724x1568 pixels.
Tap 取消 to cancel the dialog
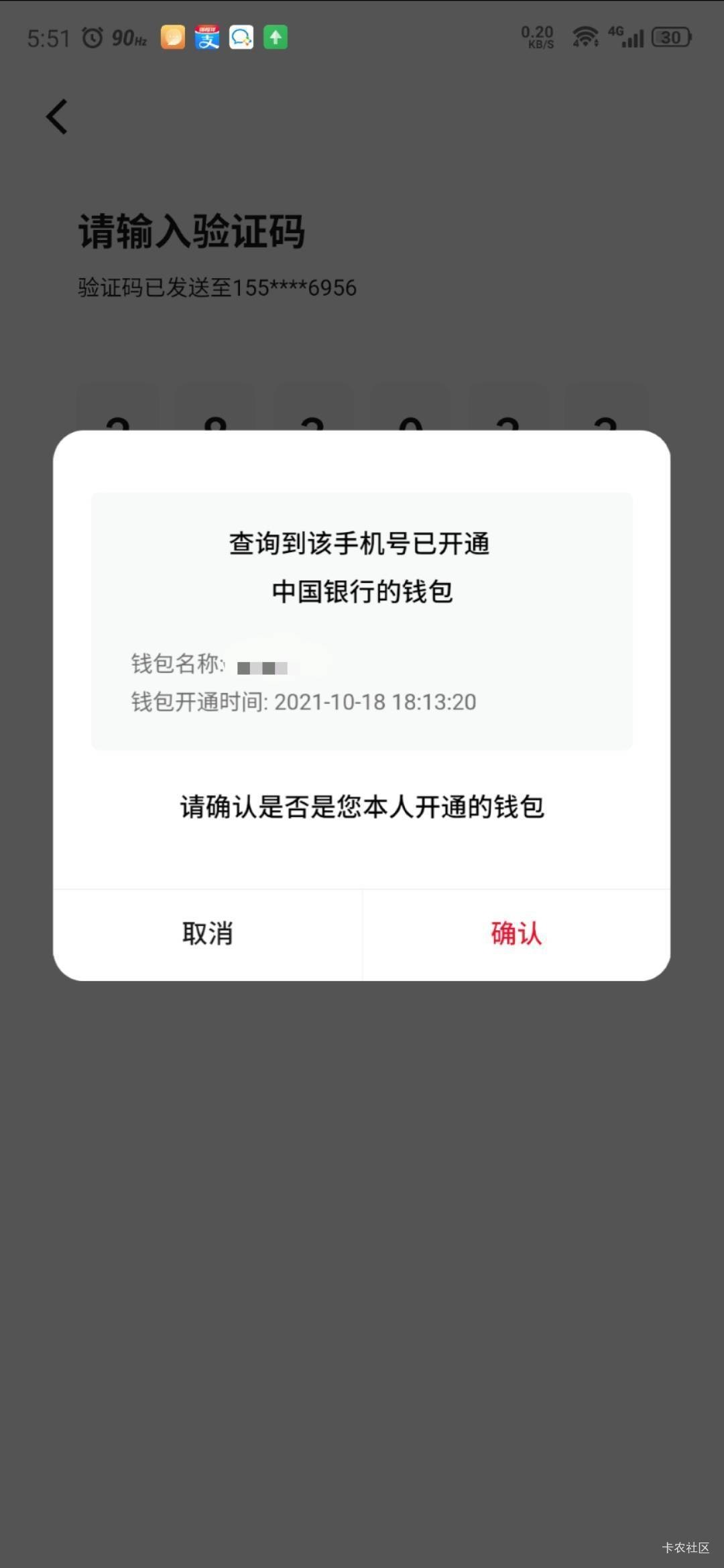click(x=208, y=934)
